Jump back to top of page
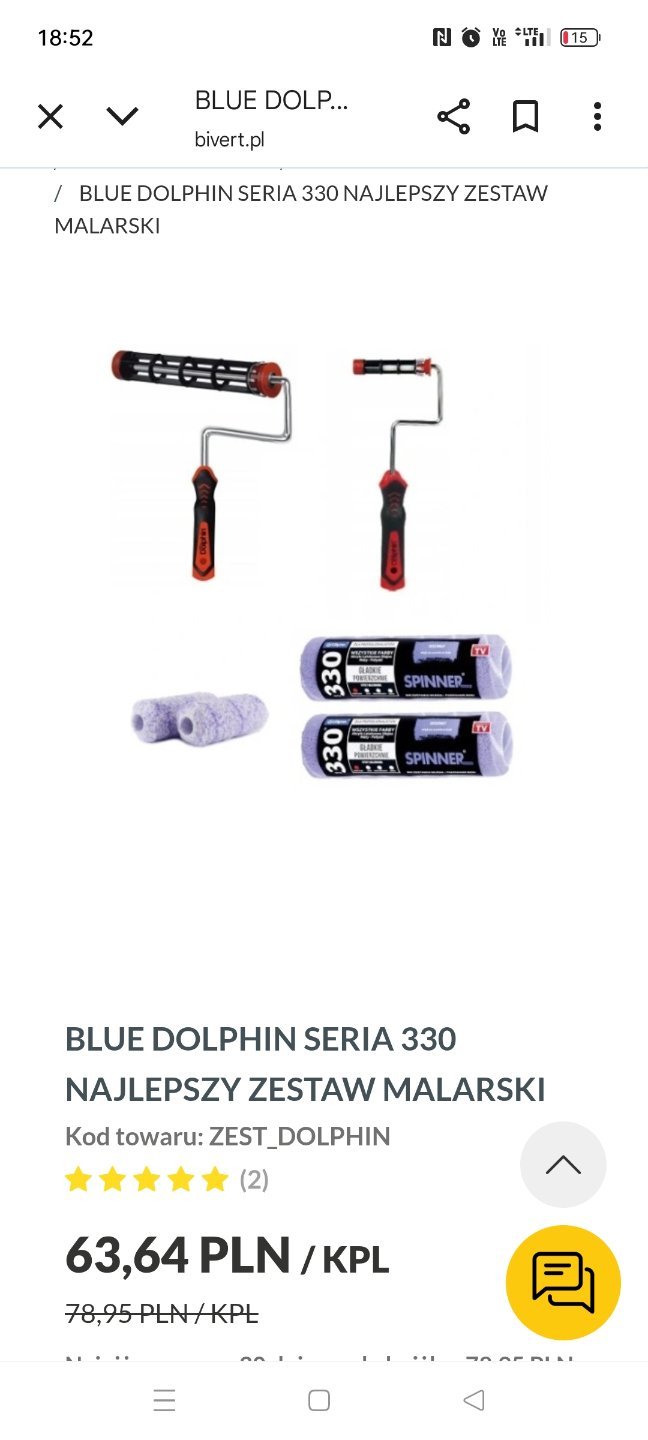Viewport: 648px width, 1440px height. click(x=563, y=1165)
